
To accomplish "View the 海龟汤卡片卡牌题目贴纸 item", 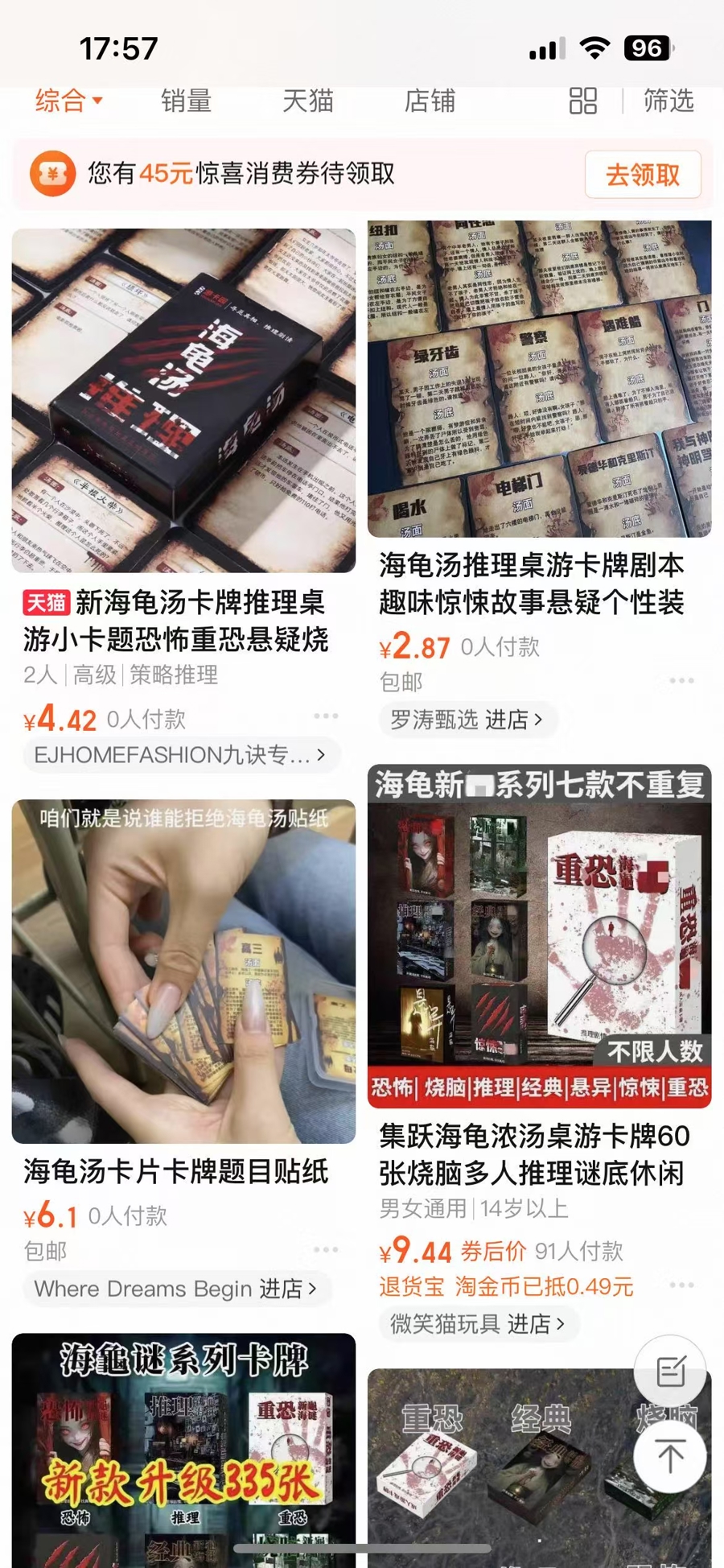I will click(183, 971).
